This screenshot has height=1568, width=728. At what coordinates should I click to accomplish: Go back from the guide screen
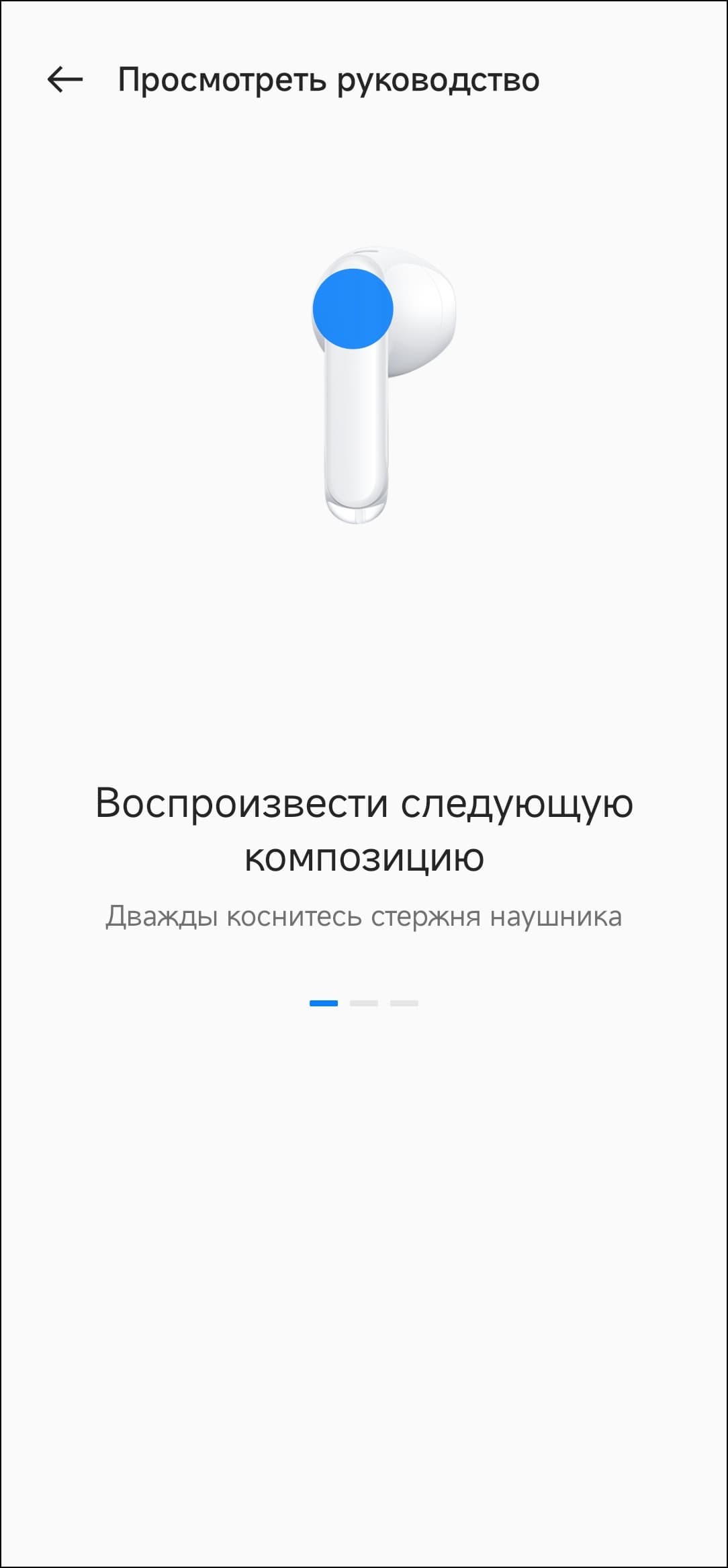click(x=65, y=80)
